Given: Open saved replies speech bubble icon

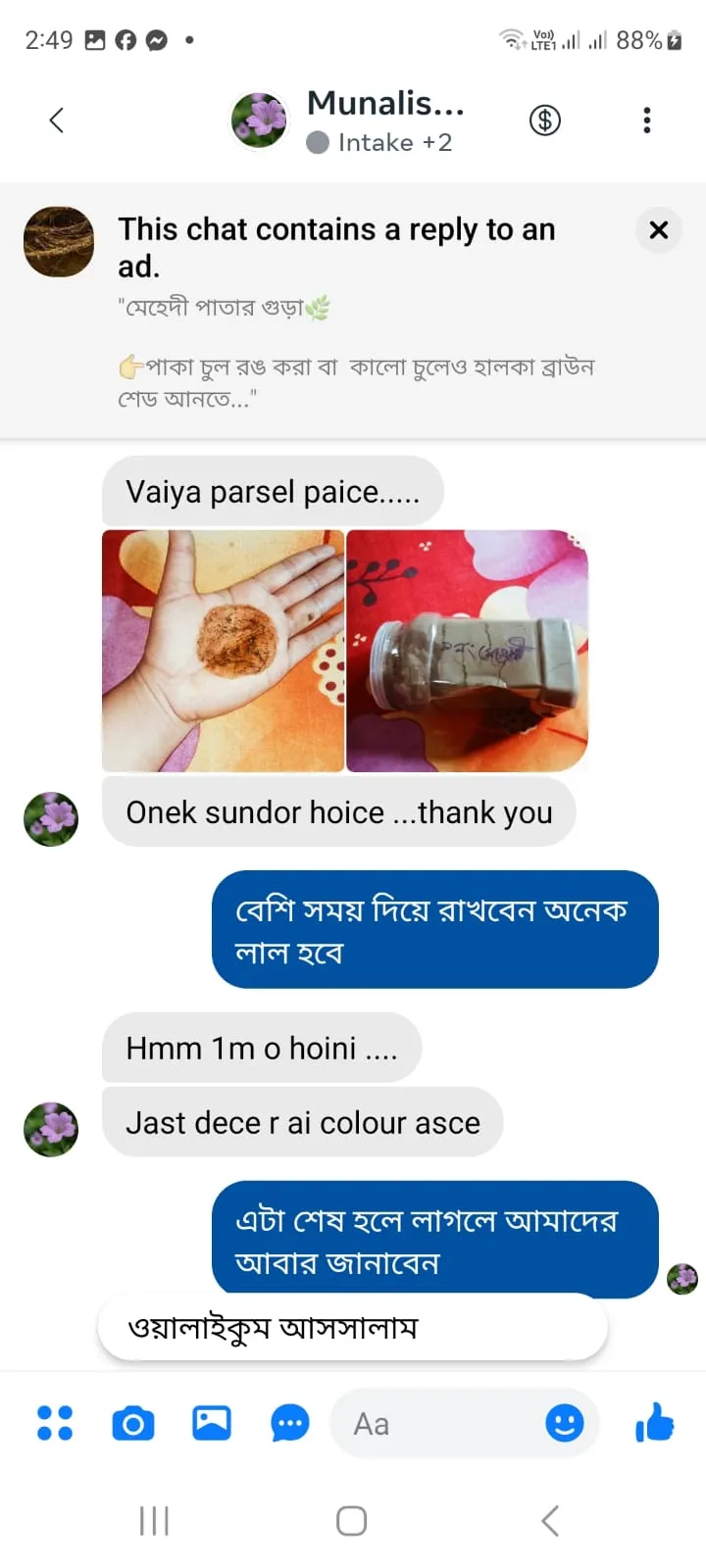Looking at the screenshot, I should tap(290, 1423).
